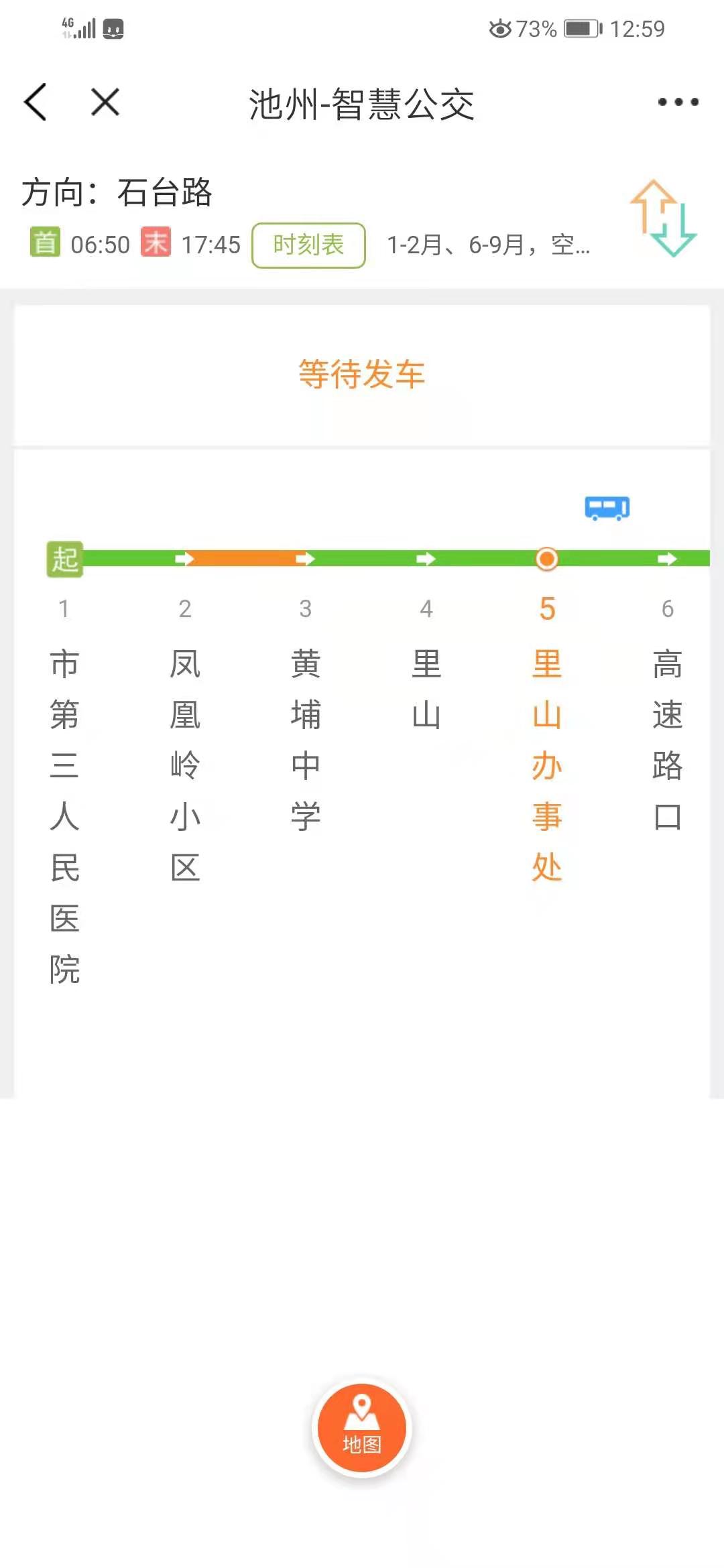Close the 池州-智慧公交 page
The height and width of the screenshot is (1568, 724).
click(105, 103)
